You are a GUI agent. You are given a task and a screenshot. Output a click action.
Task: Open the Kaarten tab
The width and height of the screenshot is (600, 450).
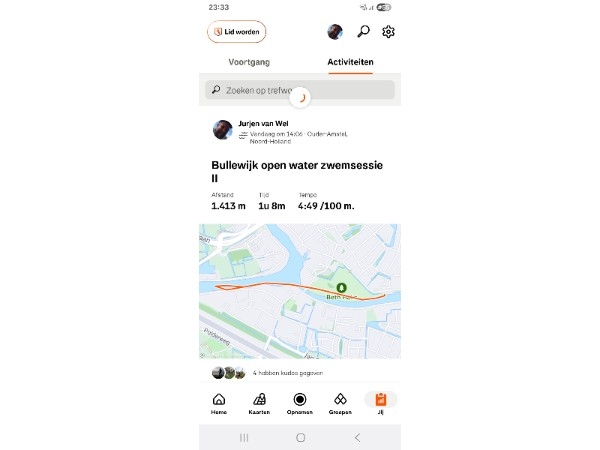click(259, 403)
